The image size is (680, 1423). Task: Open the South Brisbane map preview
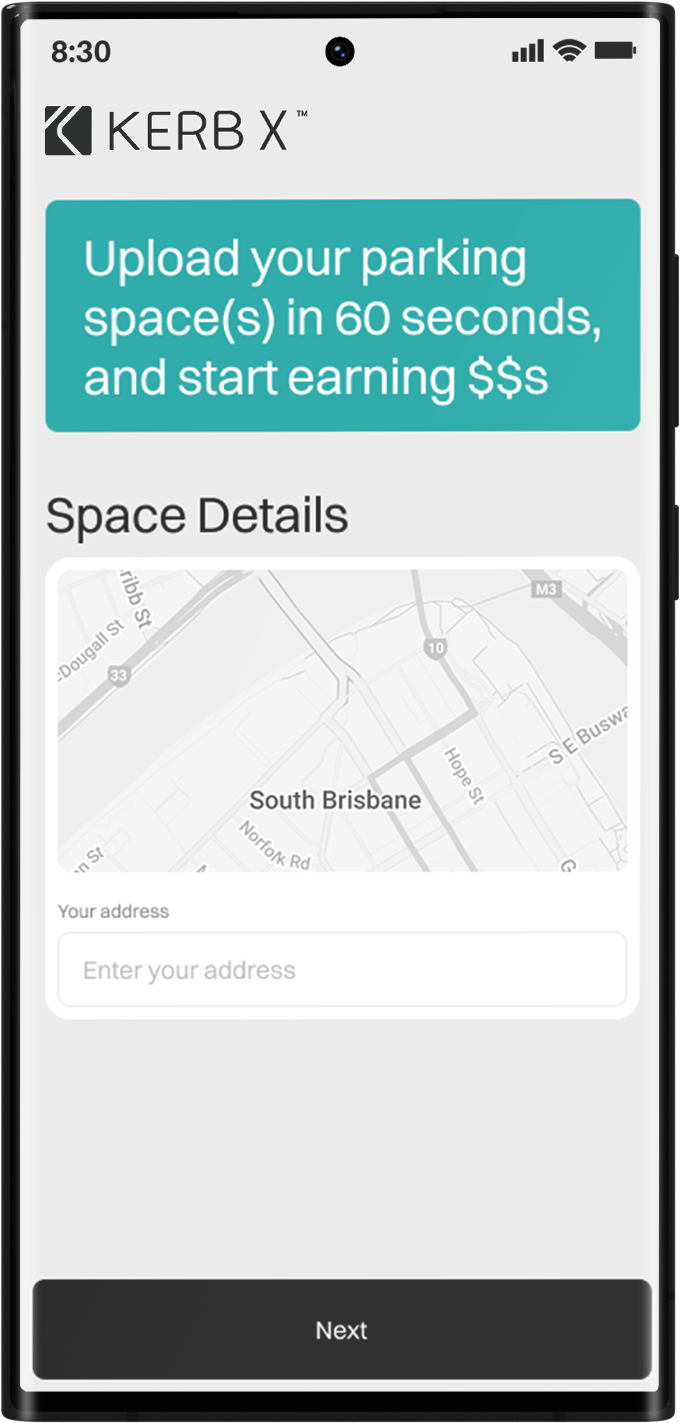[342, 720]
